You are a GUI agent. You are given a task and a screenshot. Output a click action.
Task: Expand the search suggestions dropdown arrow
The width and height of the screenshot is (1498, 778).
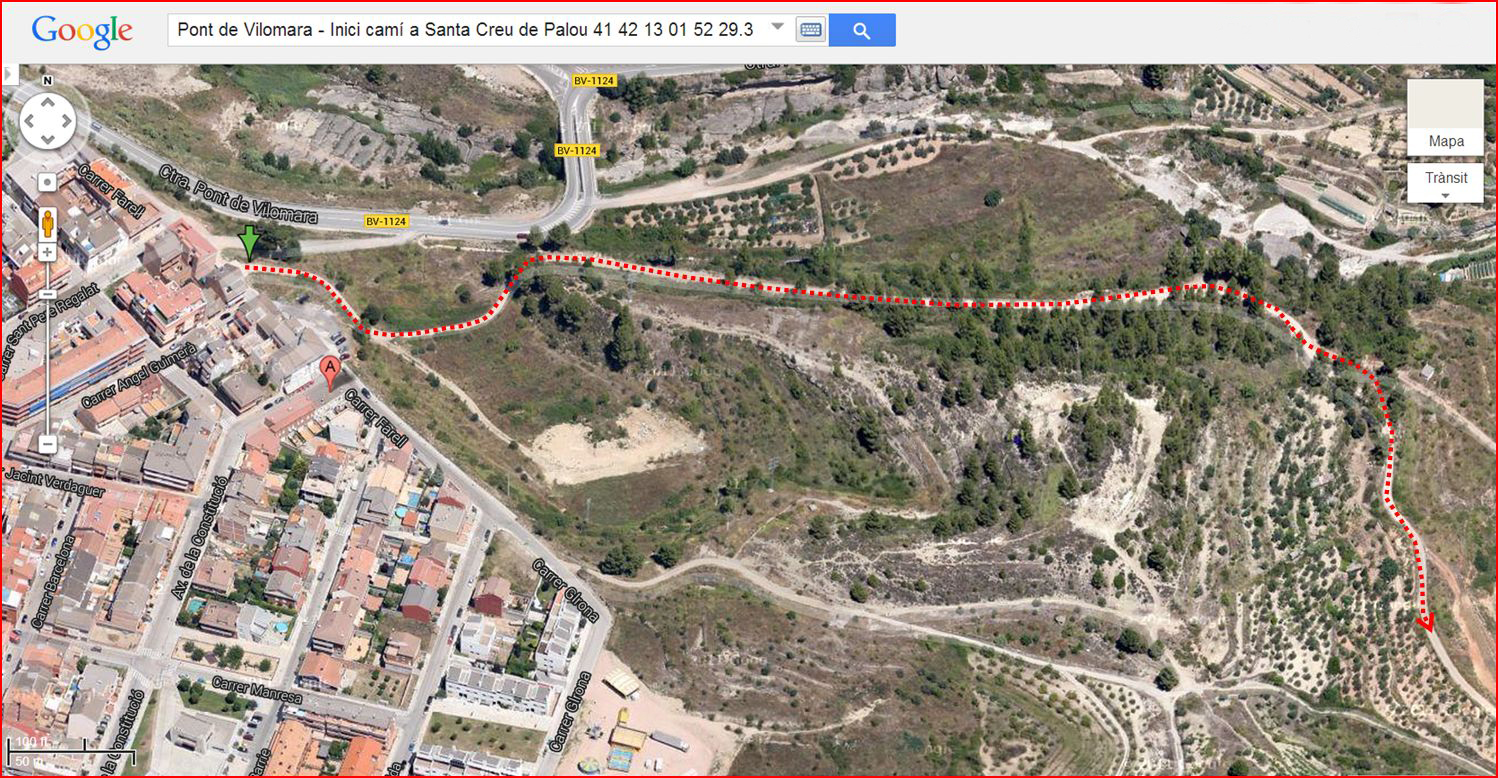[x=777, y=28]
